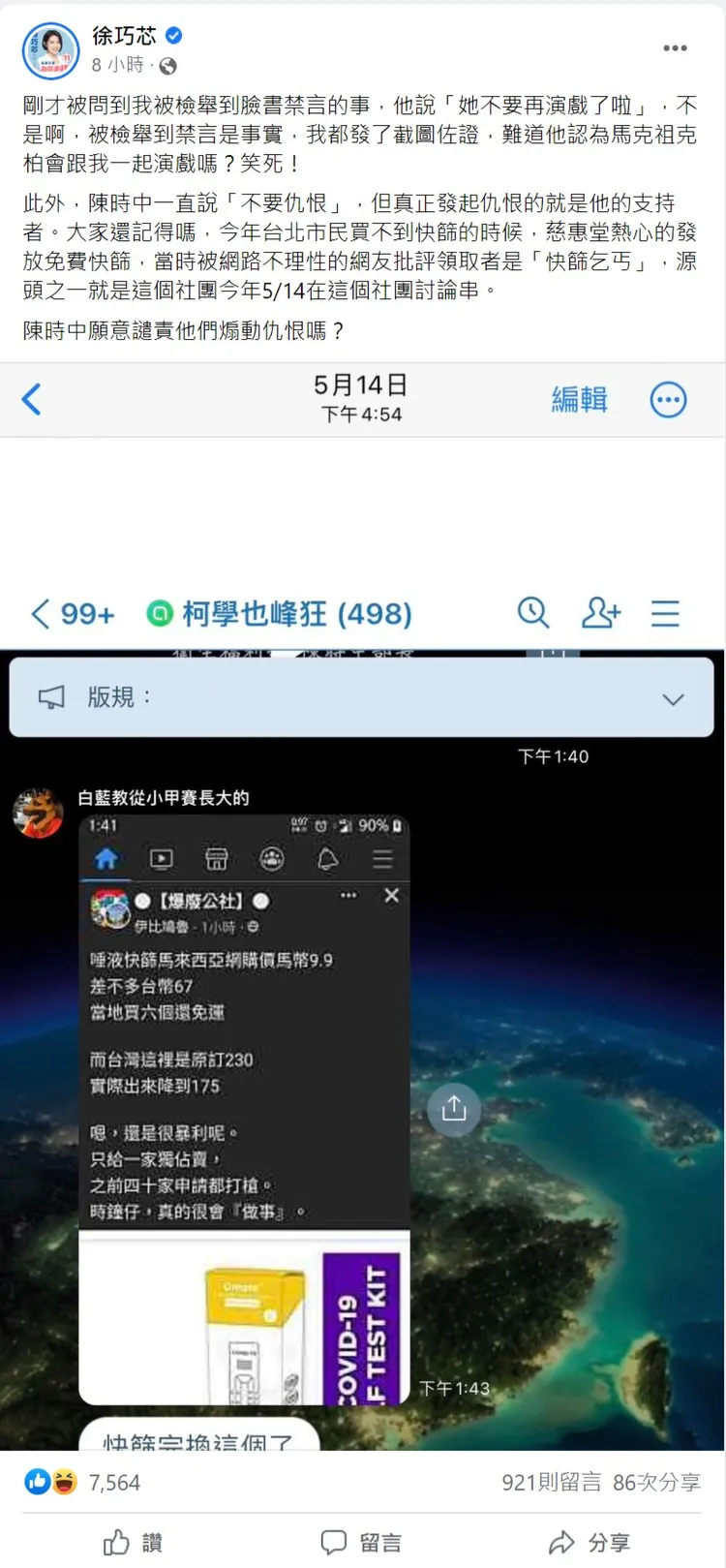
Task: View the 7,564 reactions list
Action: click(x=113, y=1483)
